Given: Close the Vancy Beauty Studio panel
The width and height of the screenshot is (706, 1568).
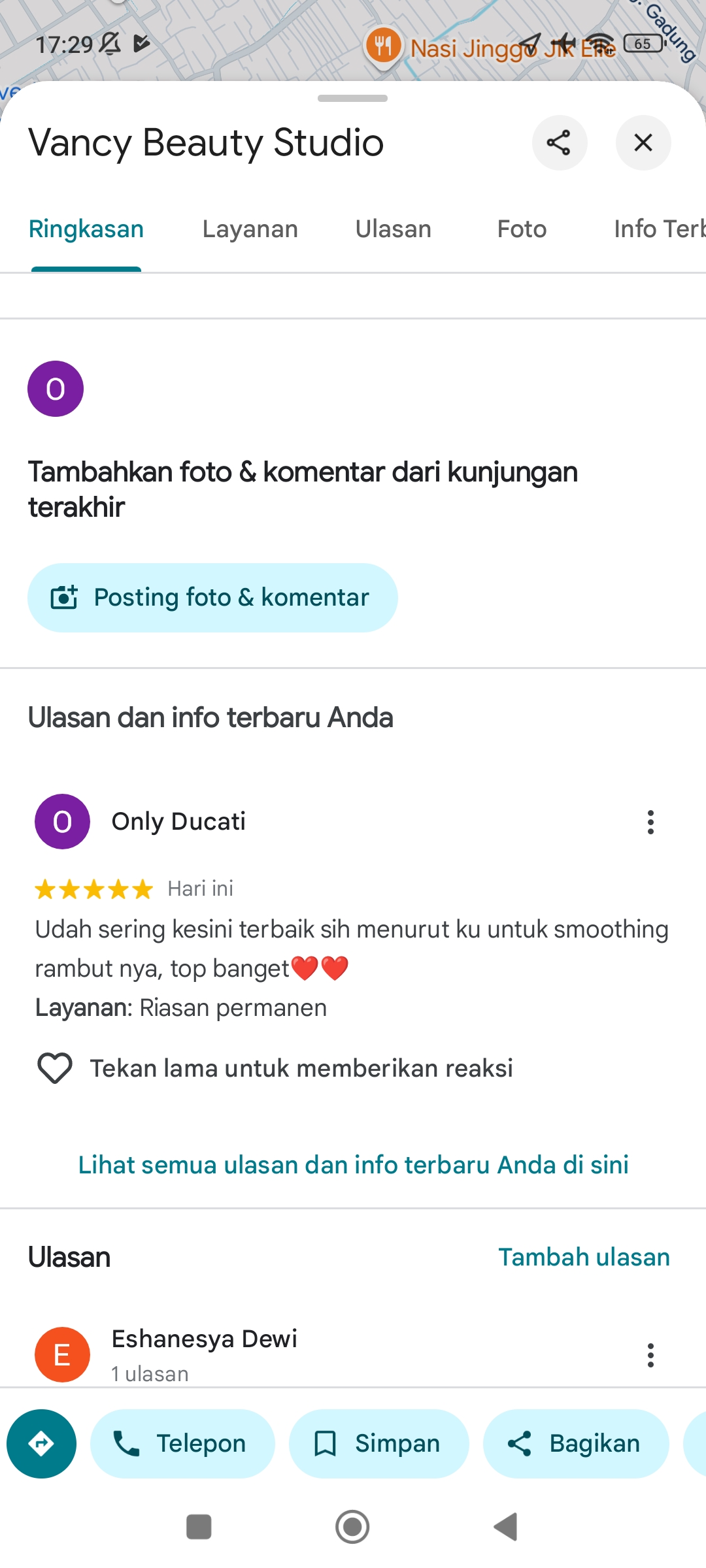Looking at the screenshot, I should point(643,143).
